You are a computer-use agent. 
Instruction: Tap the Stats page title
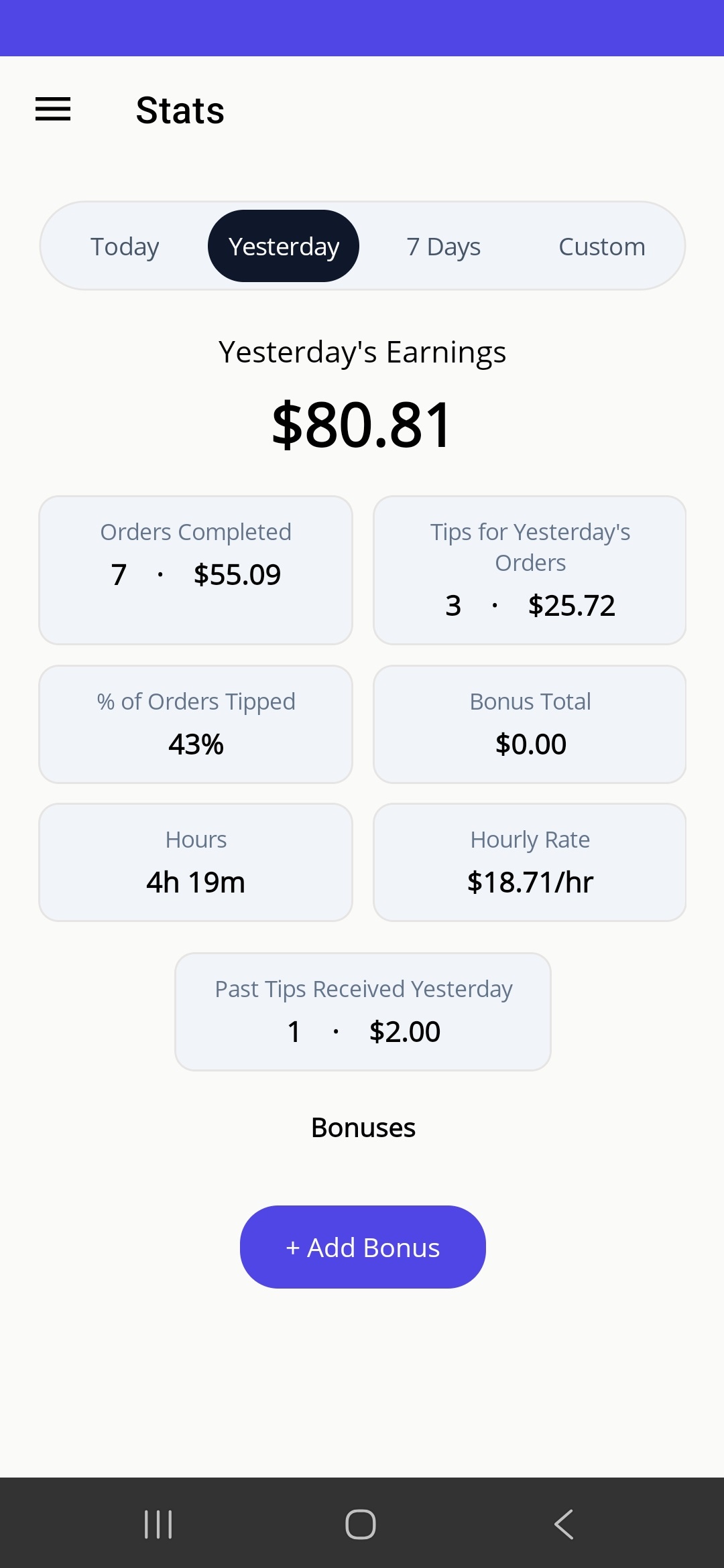pyautogui.click(x=180, y=111)
